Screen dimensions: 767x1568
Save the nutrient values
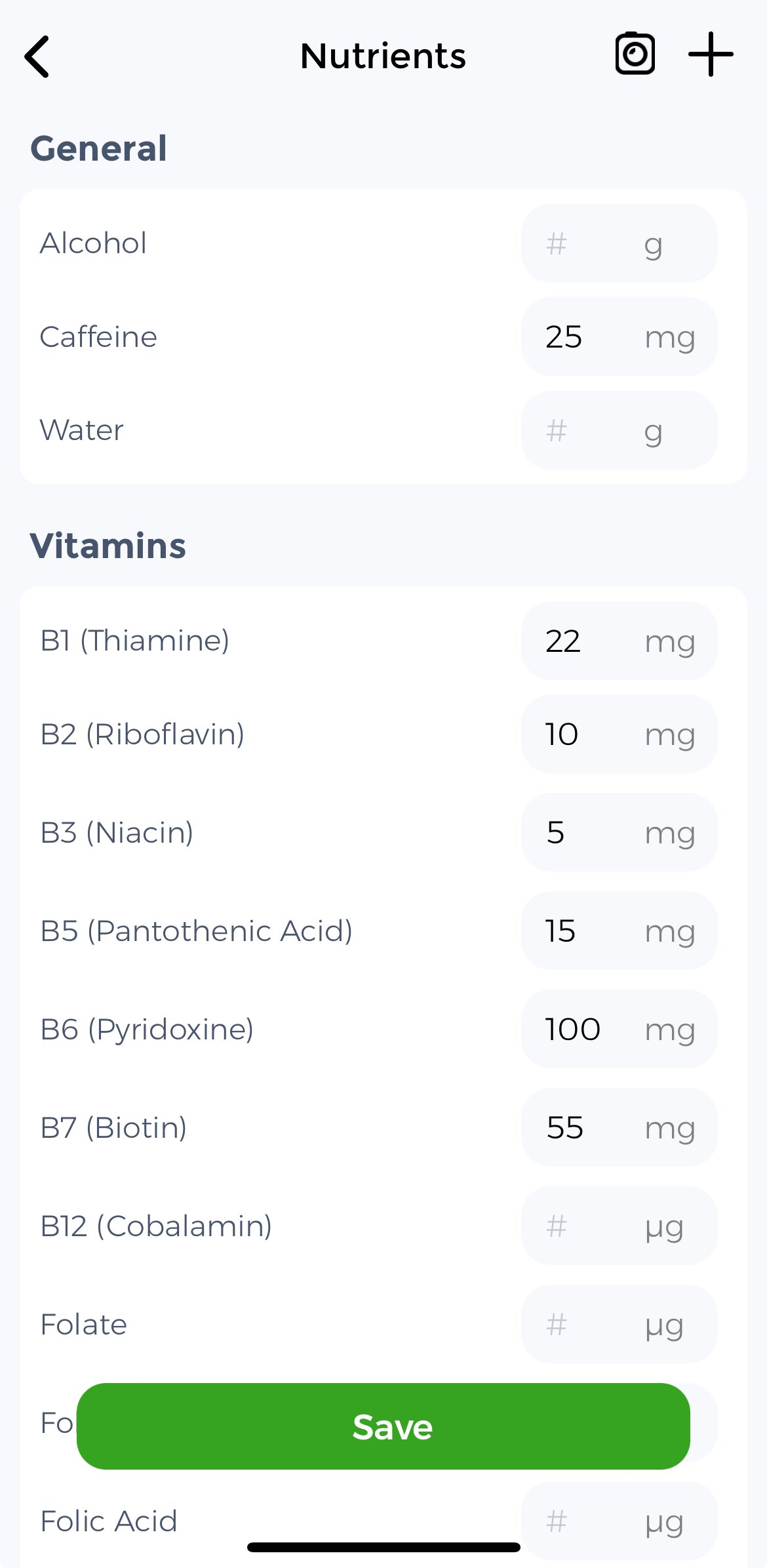point(383,1426)
